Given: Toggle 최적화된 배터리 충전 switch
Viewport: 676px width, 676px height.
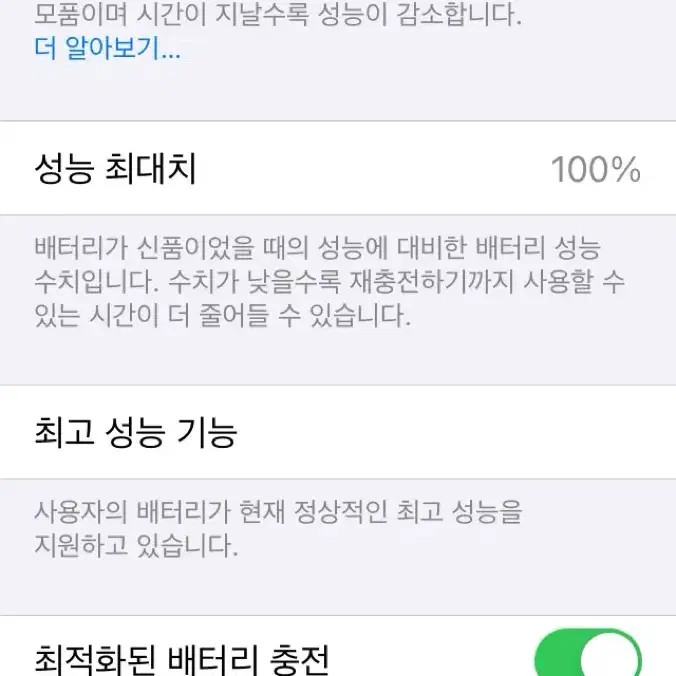Looking at the screenshot, I should coord(588,657).
